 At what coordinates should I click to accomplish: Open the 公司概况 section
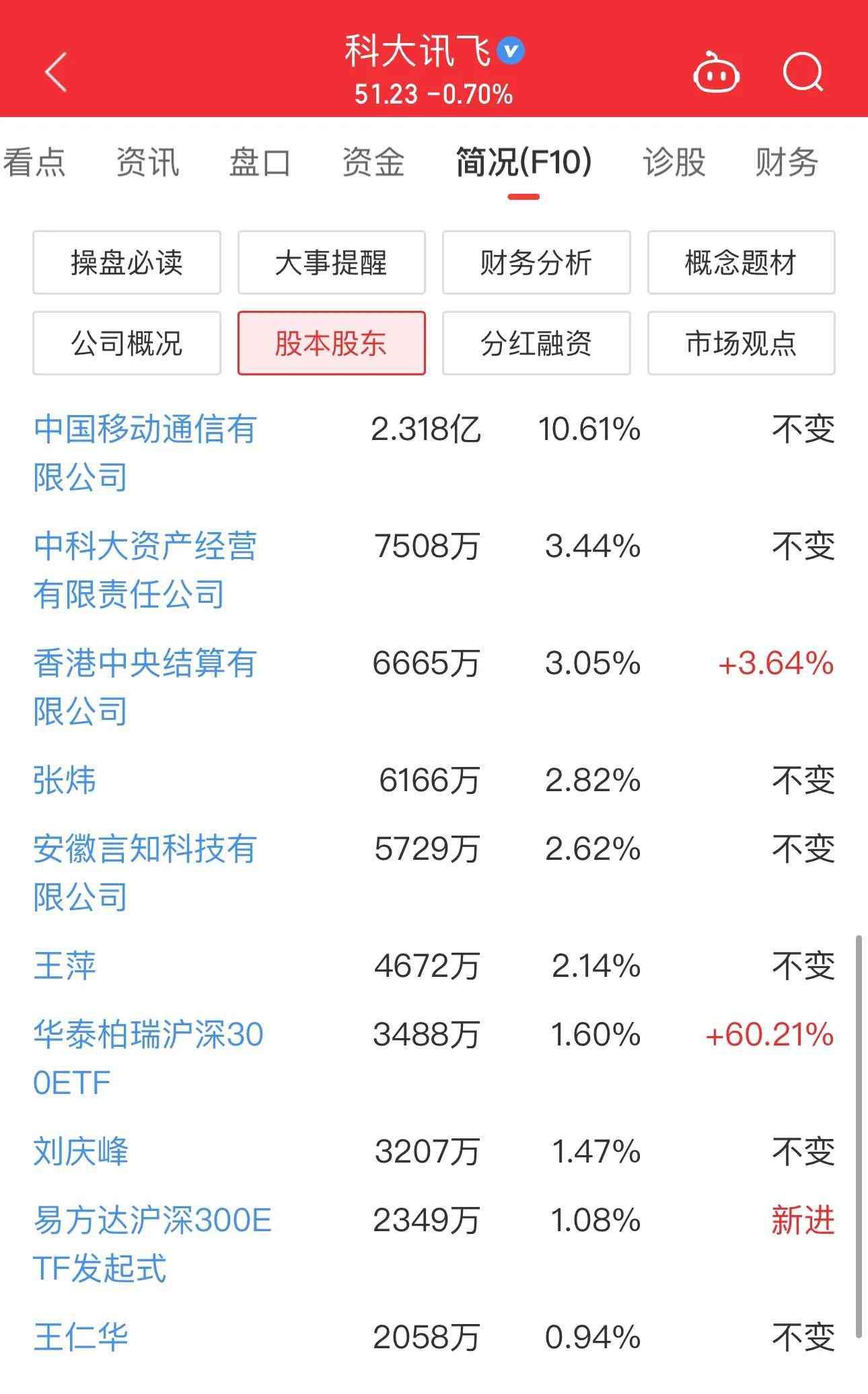tap(126, 343)
